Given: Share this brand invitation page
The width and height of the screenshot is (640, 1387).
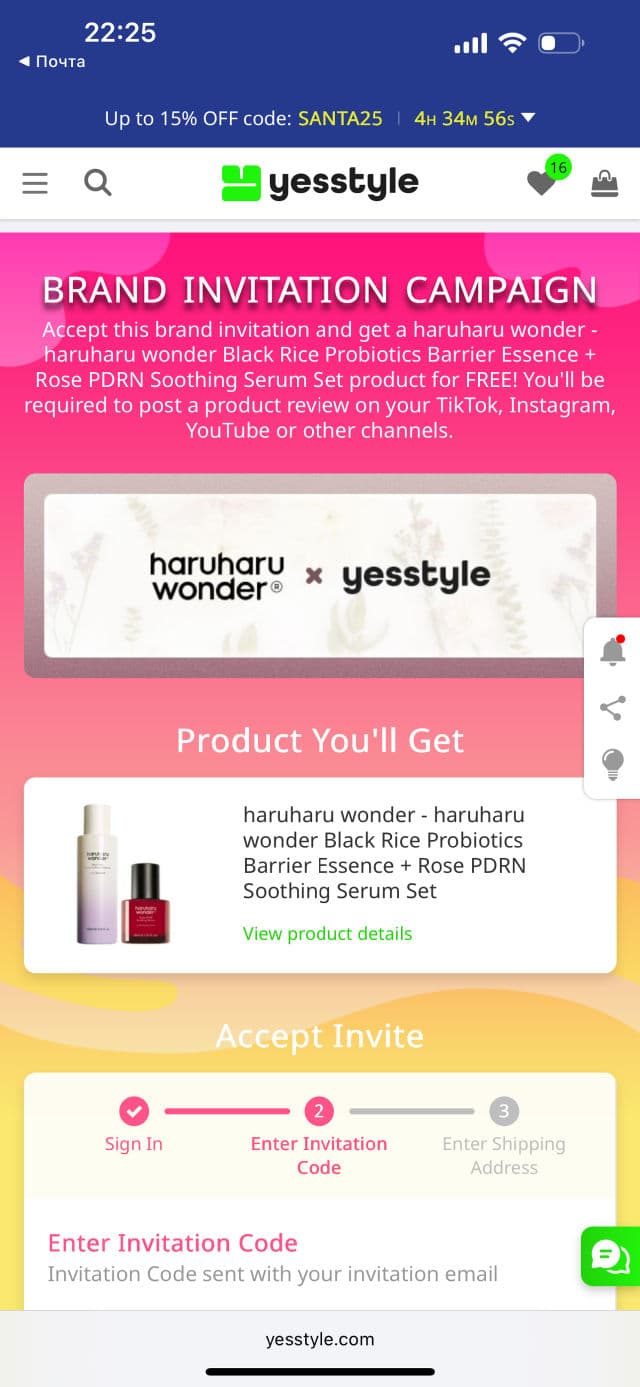Looking at the screenshot, I should tap(612, 708).
